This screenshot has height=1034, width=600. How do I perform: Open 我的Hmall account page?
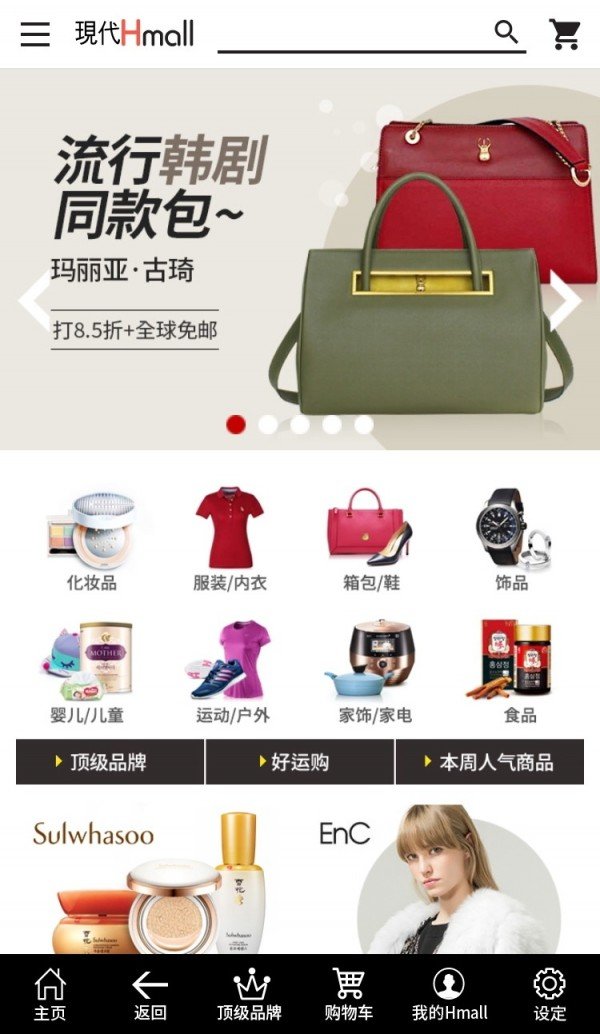(449, 995)
